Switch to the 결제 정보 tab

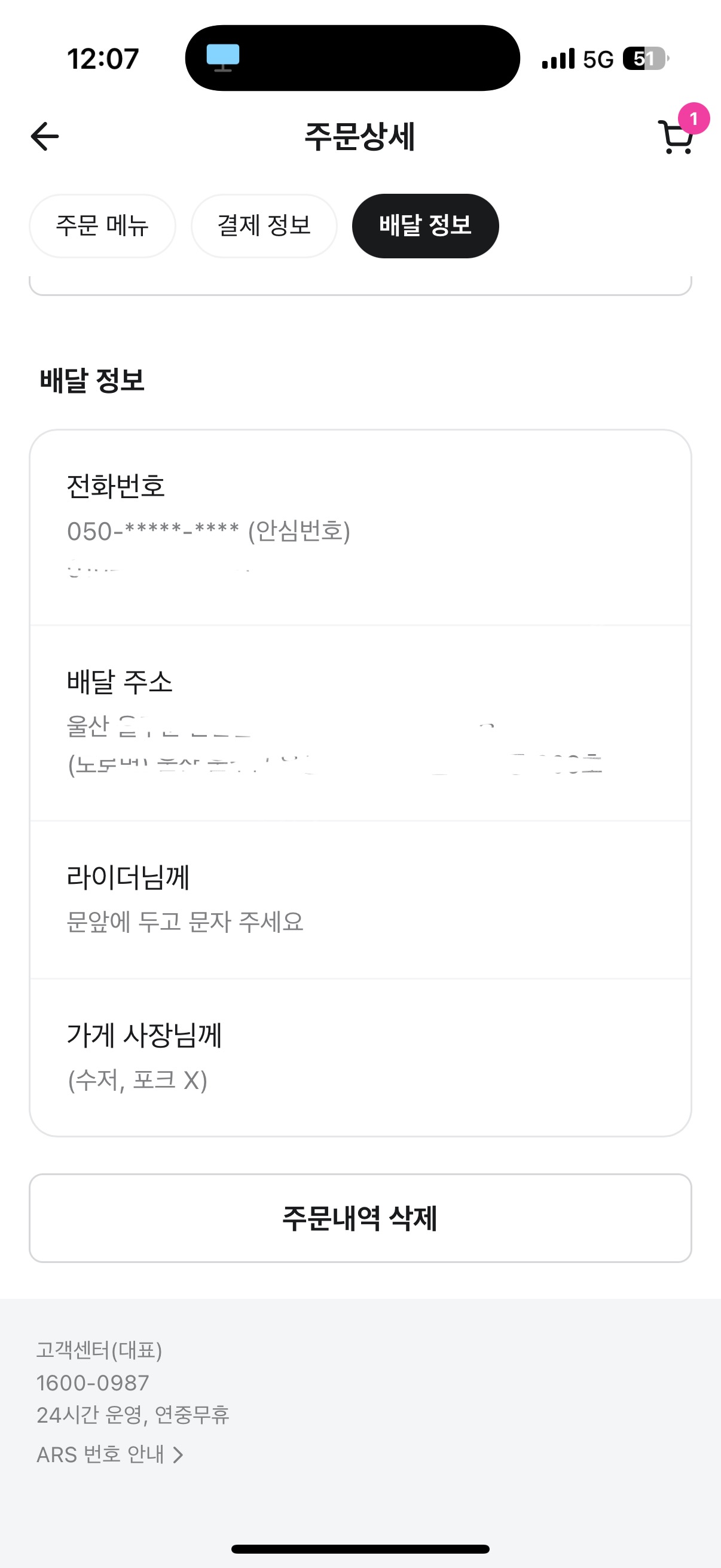(264, 226)
